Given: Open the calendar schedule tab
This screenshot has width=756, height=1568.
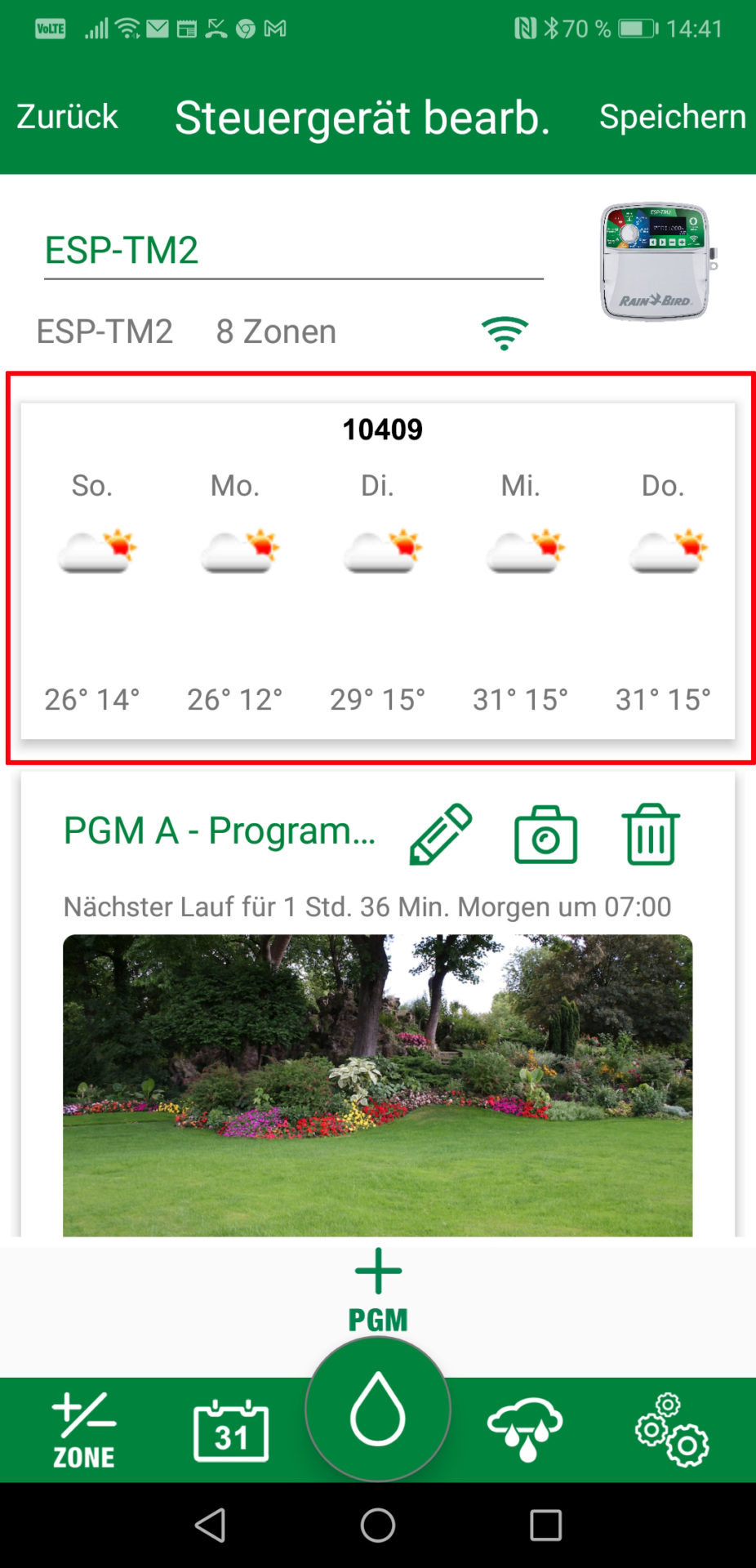Looking at the screenshot, I should click(x=231, y=1431).
